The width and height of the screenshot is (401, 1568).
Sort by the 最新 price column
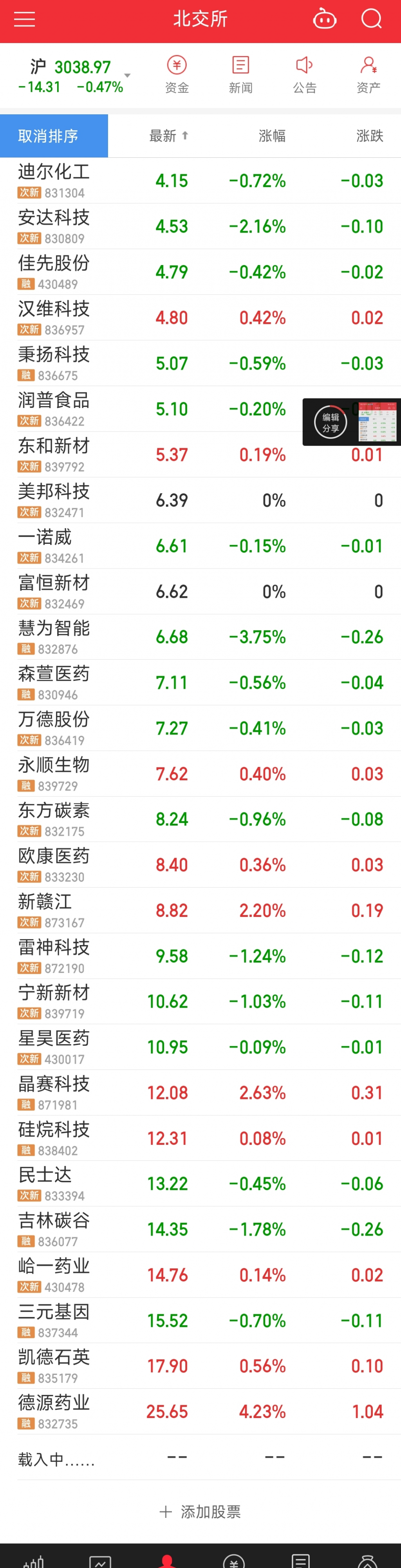click(x=168, y=136)
